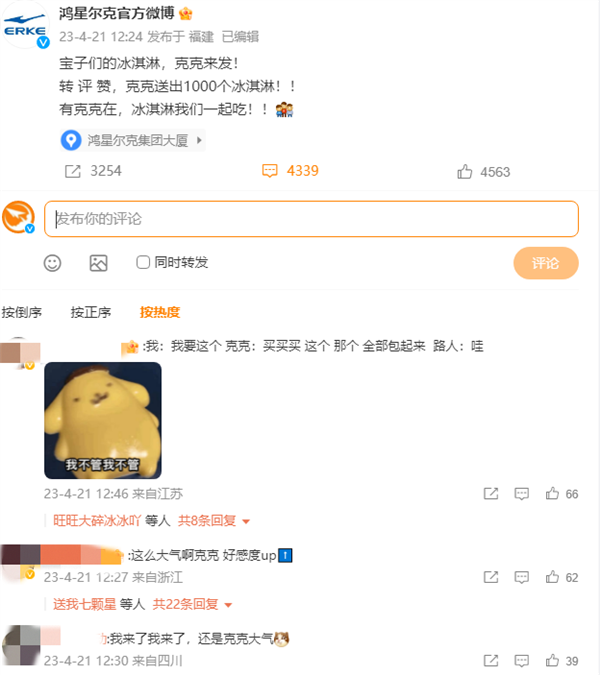Switch comment sorting to 按正序
This screenshot has height=675, width=600.
[91, 312]
